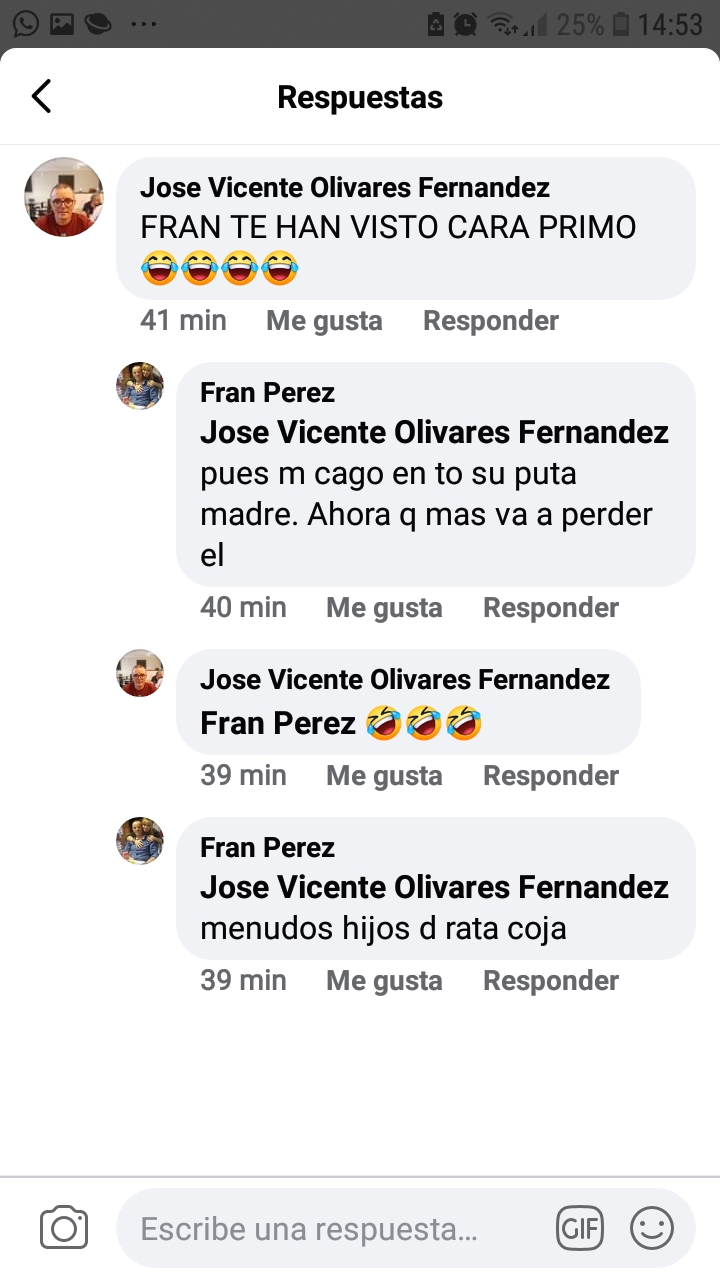
Task: Open Fran Perez's avatar beside the 40 min reply
Action: [x=140, y=386]
